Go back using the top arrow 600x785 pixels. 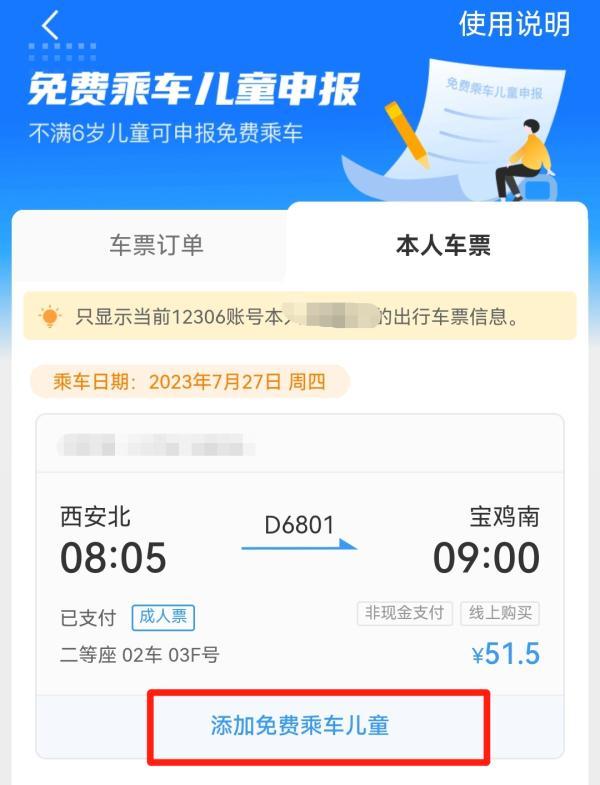pyautogui.click(x=51, y=24)
